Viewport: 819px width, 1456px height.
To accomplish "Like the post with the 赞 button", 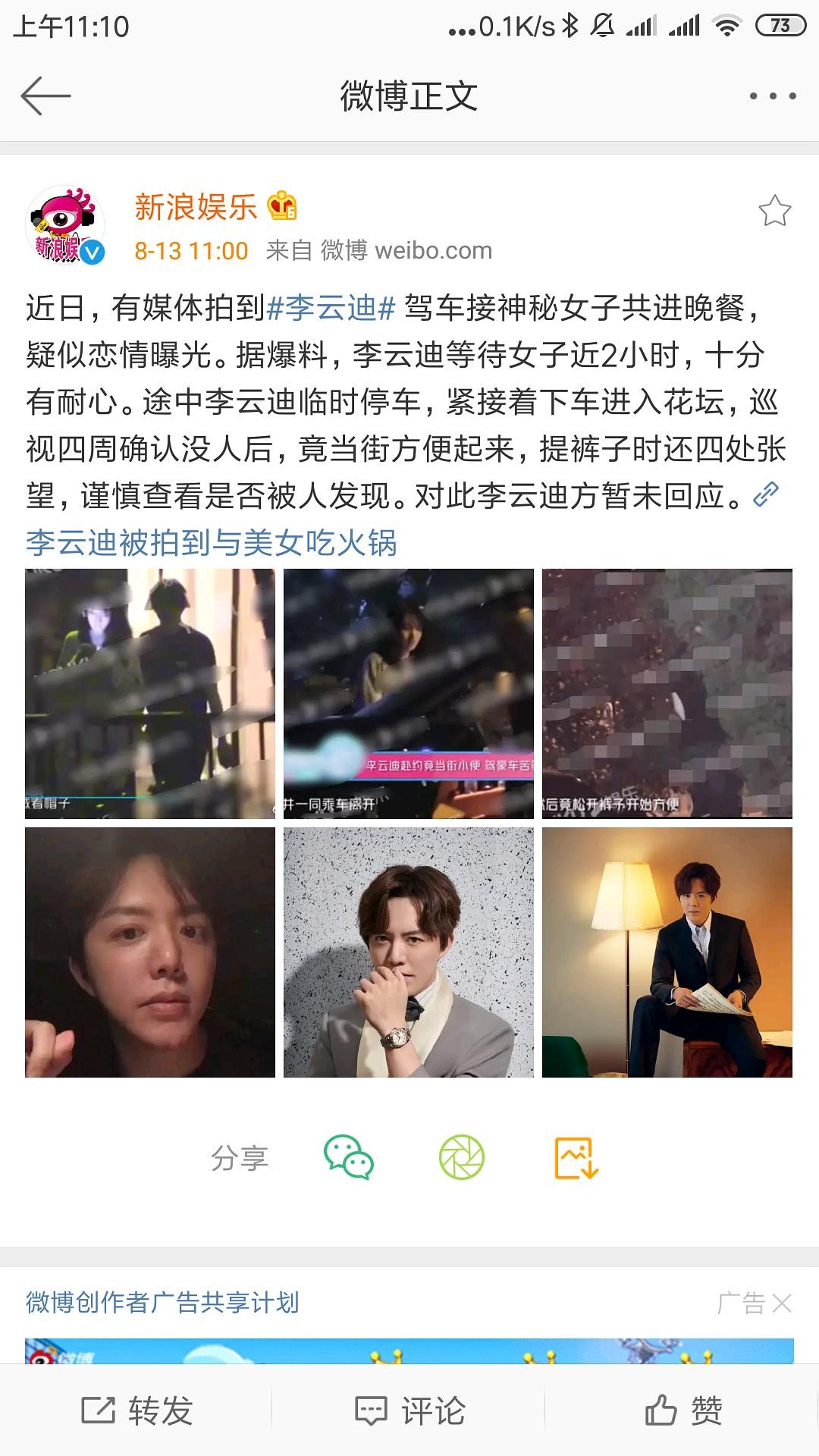I will (x=682, y=1410).
